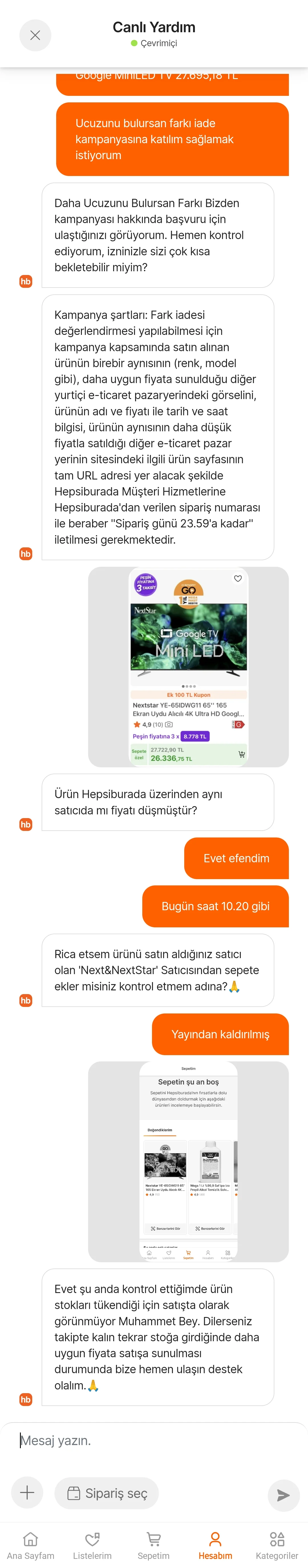Tap the plus attachment button
Image resolution: width=308 pixels, height=1568 pixels.
coord(27,1492)
